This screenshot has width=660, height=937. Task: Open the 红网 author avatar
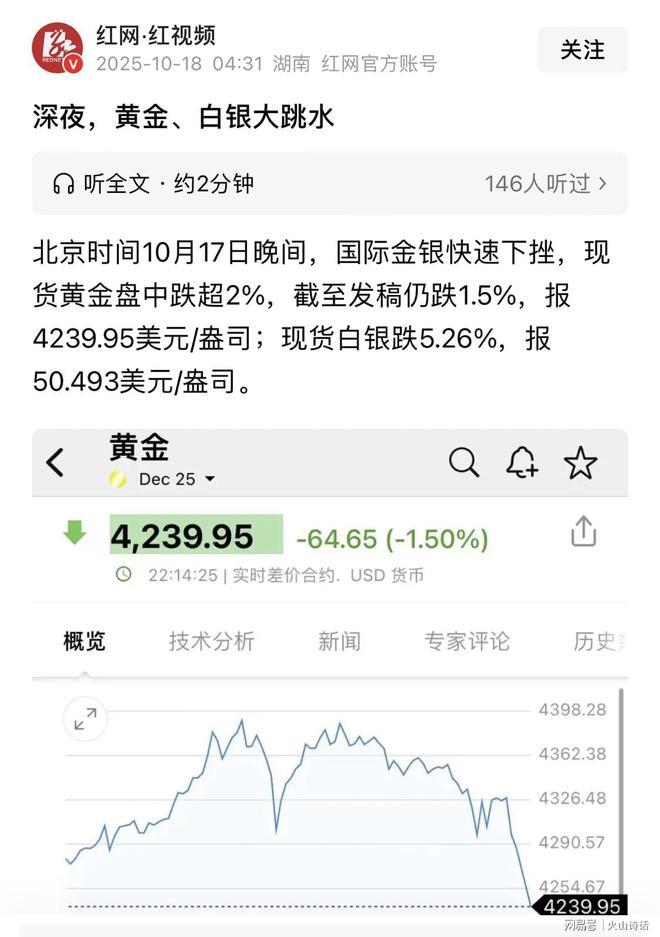[x=58, y=50]
